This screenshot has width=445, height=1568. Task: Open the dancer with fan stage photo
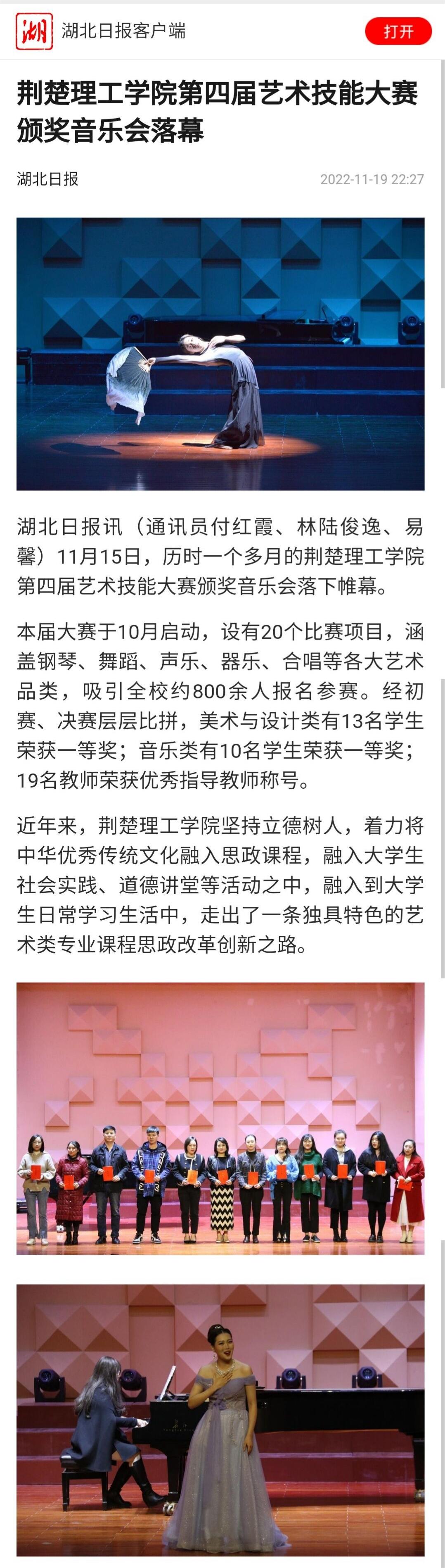coord(220,354)
